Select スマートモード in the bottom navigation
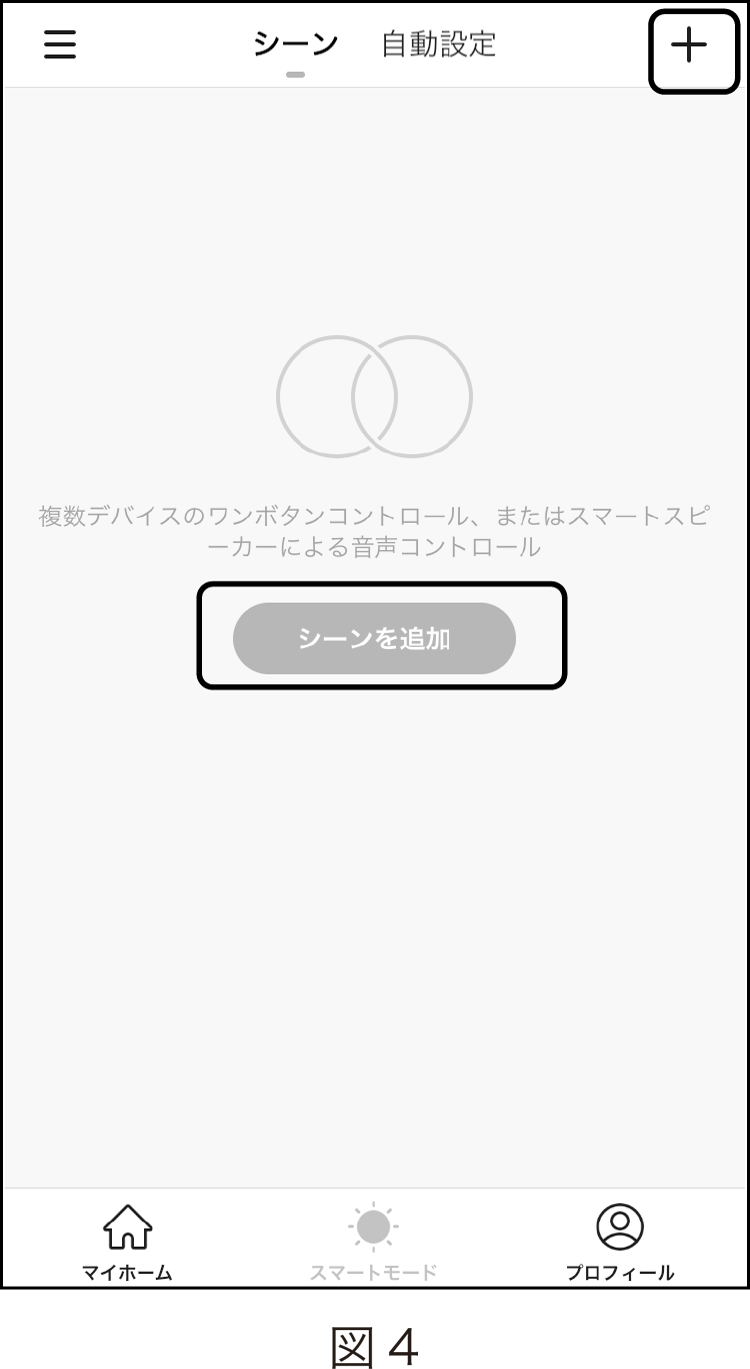This screenshot has width=750, height=1369. [x=373, y=1240]
